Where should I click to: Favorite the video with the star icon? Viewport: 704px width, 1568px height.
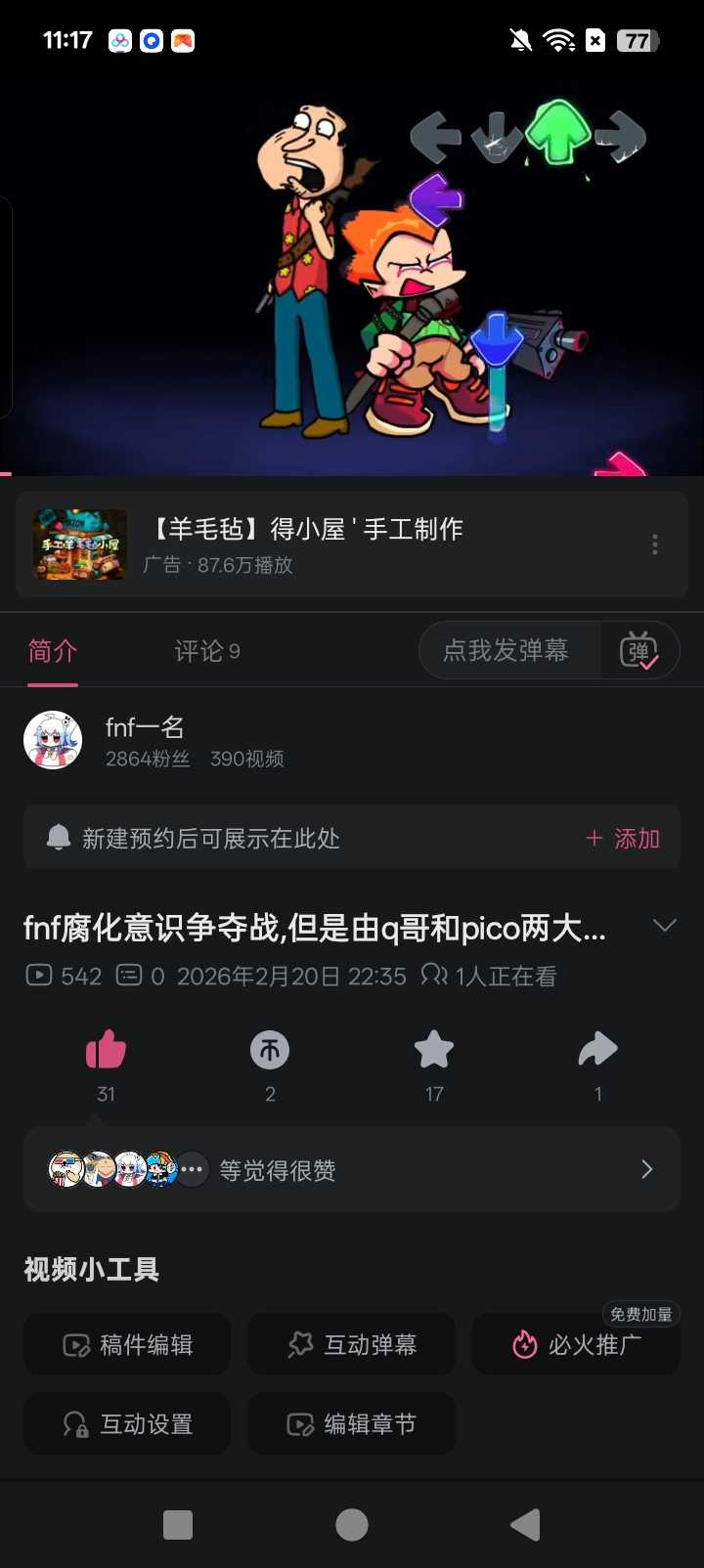[x=434, y=1051]
